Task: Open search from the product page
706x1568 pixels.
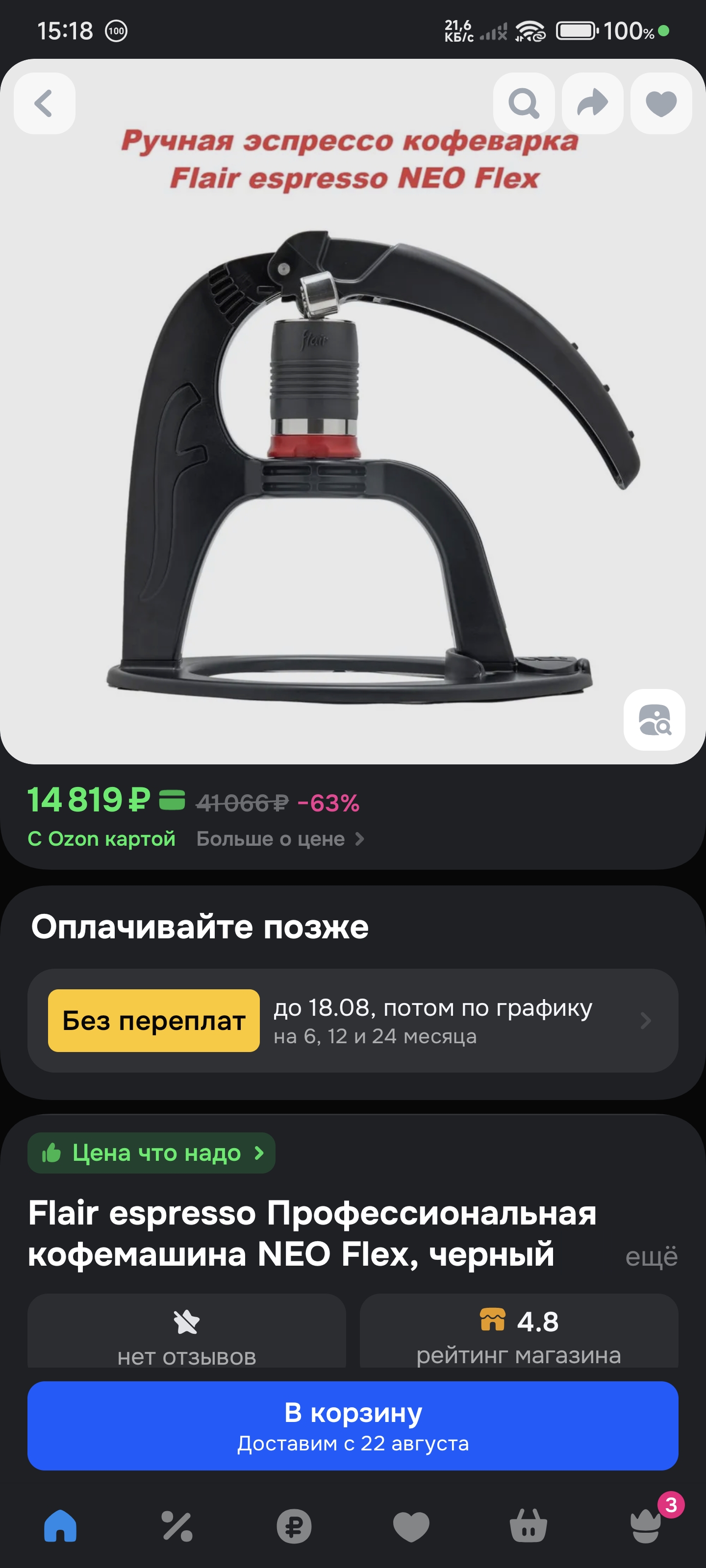Action: (523, 103)
